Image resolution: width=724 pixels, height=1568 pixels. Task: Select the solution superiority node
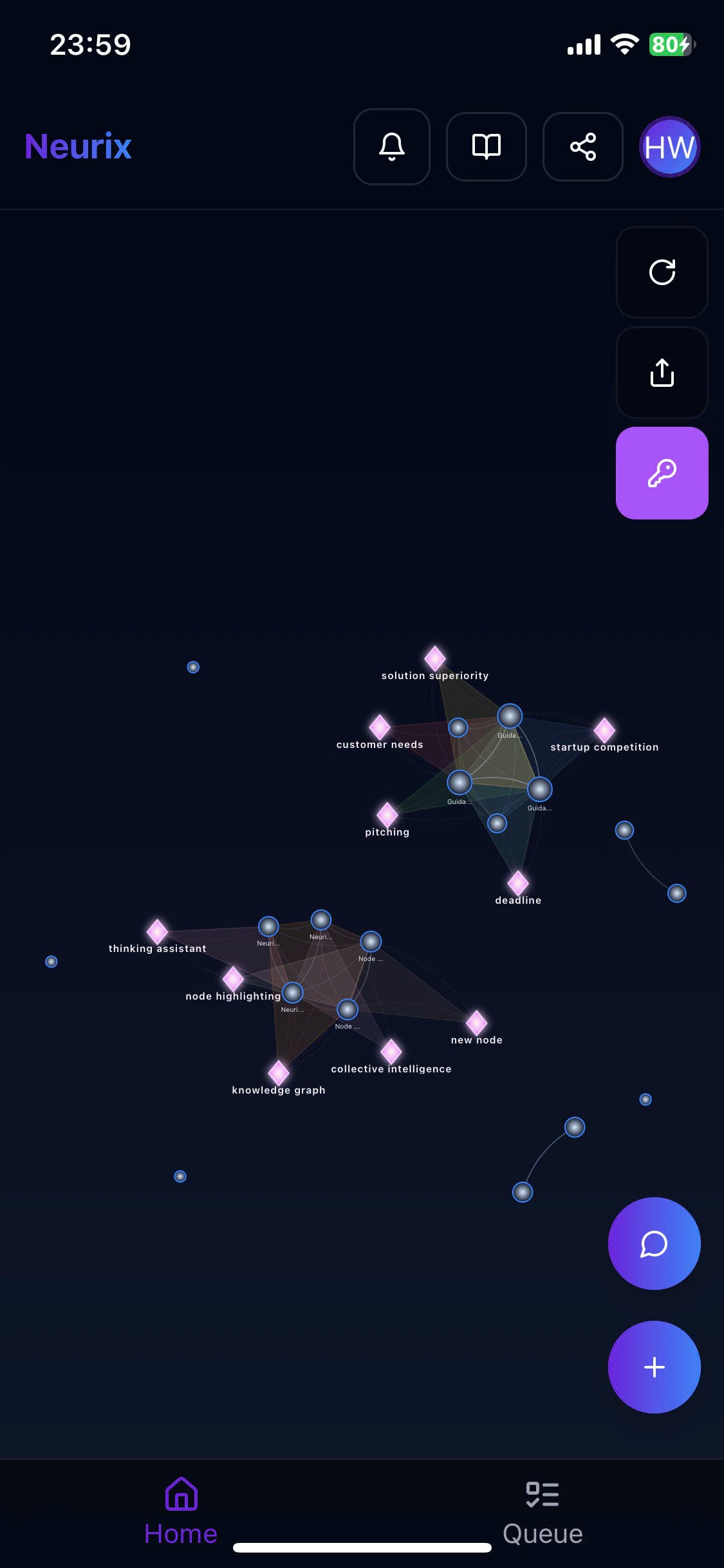pos(435,658)
